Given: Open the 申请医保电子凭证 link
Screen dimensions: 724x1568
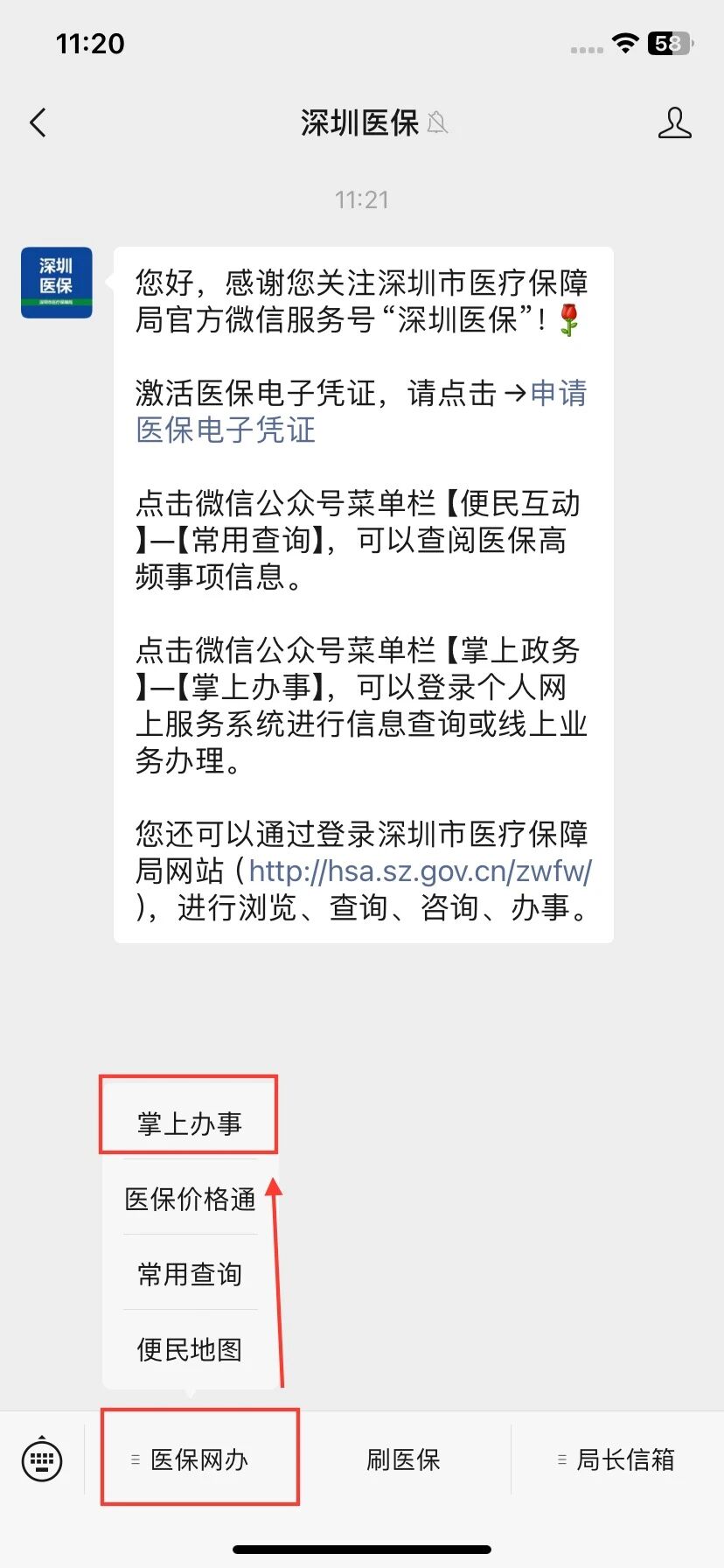Looking at the screenshot, I should [226, 429].
